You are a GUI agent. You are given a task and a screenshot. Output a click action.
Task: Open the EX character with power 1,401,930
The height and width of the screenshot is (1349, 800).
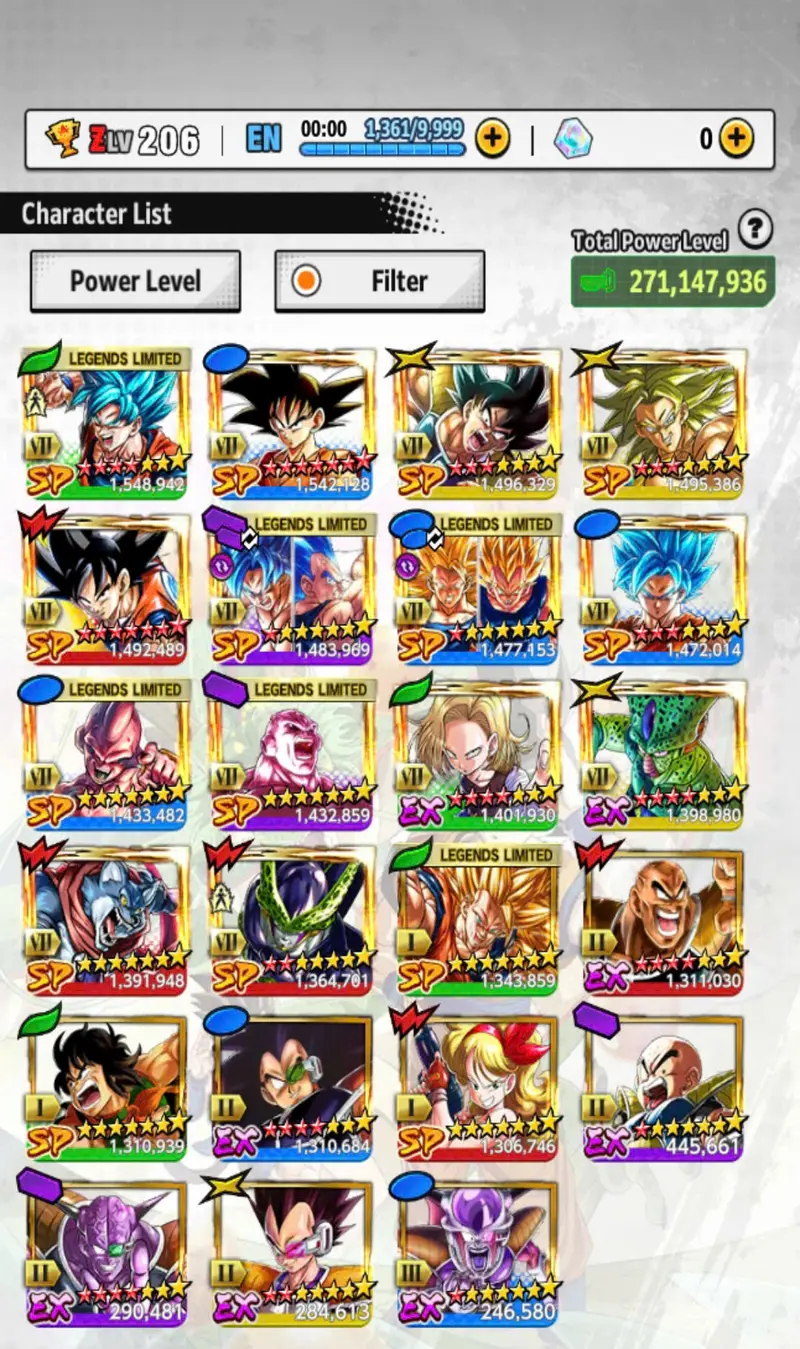click(x=477, y=754)
